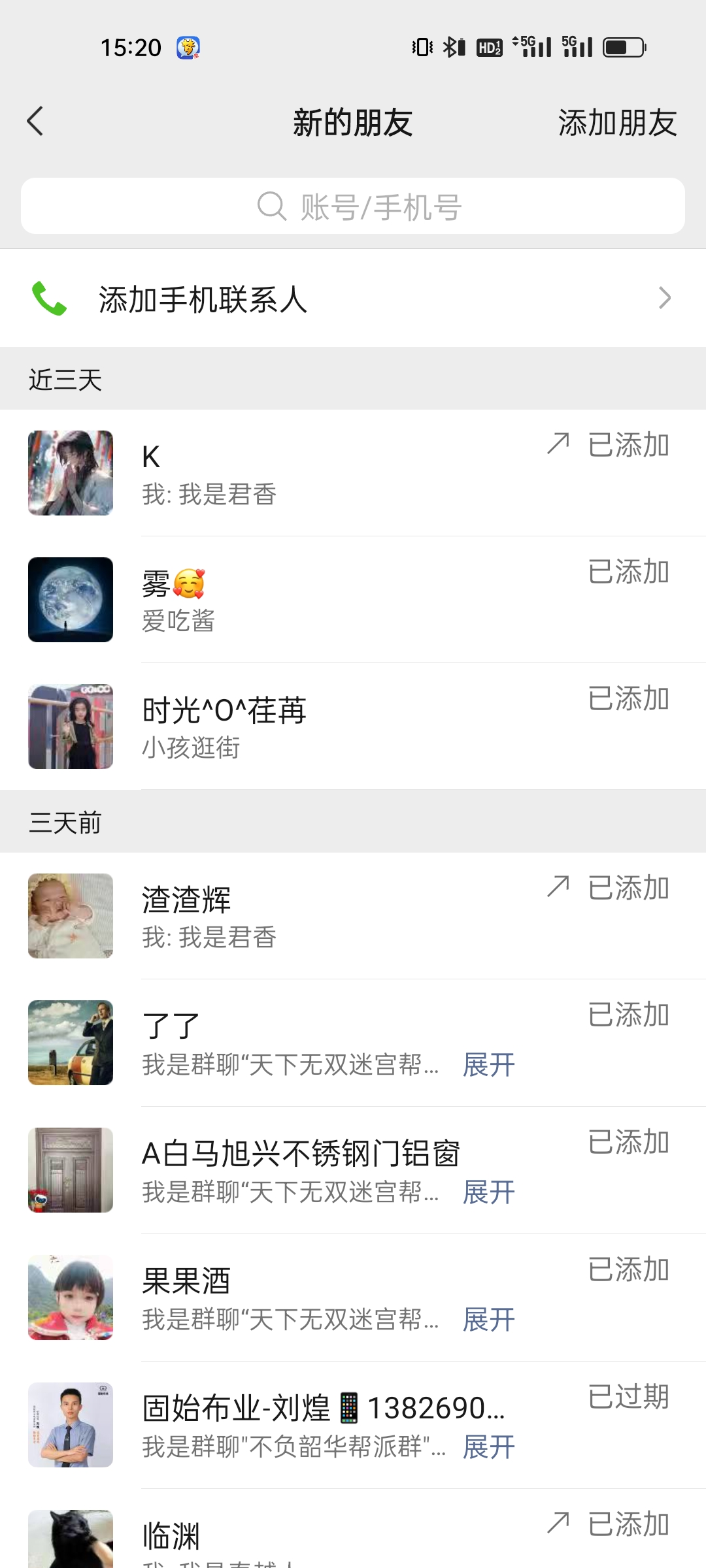Expand the message under 了了
The image size is (706, 1568).
[488, 1065]
